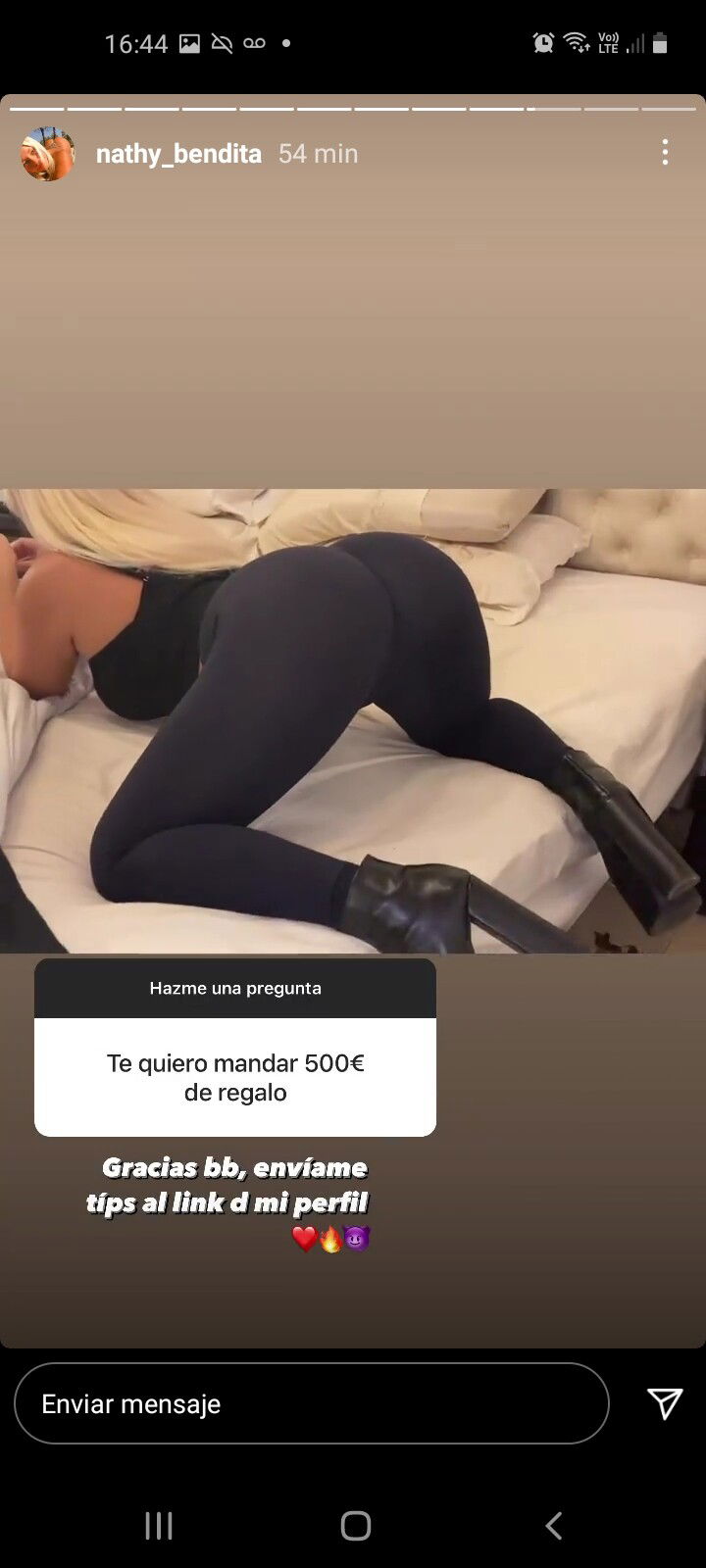
Task: Go to the home screen
Action: tap(355, 1525)
